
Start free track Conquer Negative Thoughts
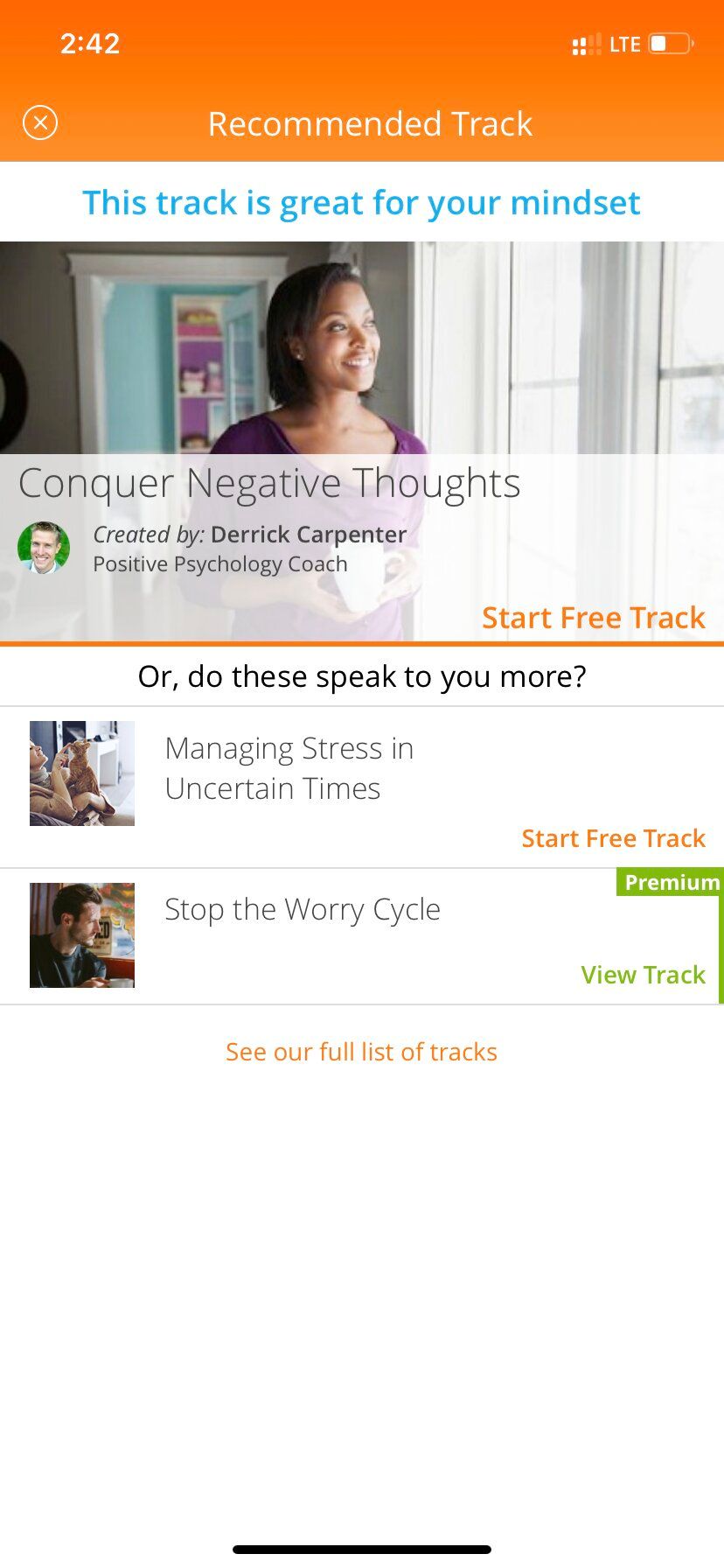click(x=593, y=618)
